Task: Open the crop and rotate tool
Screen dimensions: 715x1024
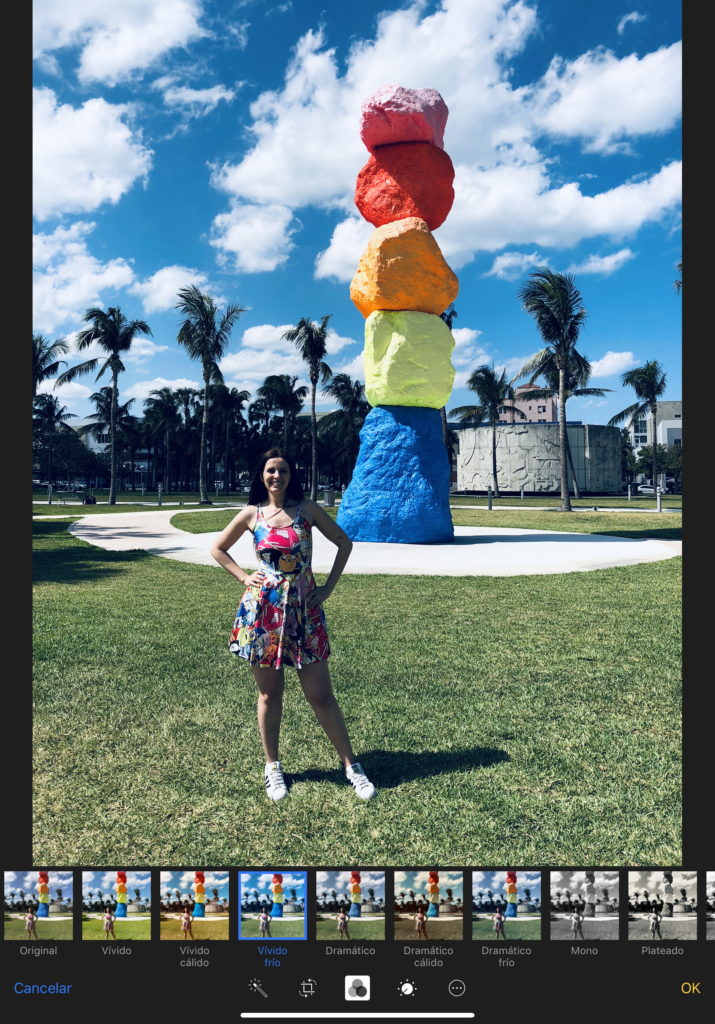Action: tap(307, 988)
